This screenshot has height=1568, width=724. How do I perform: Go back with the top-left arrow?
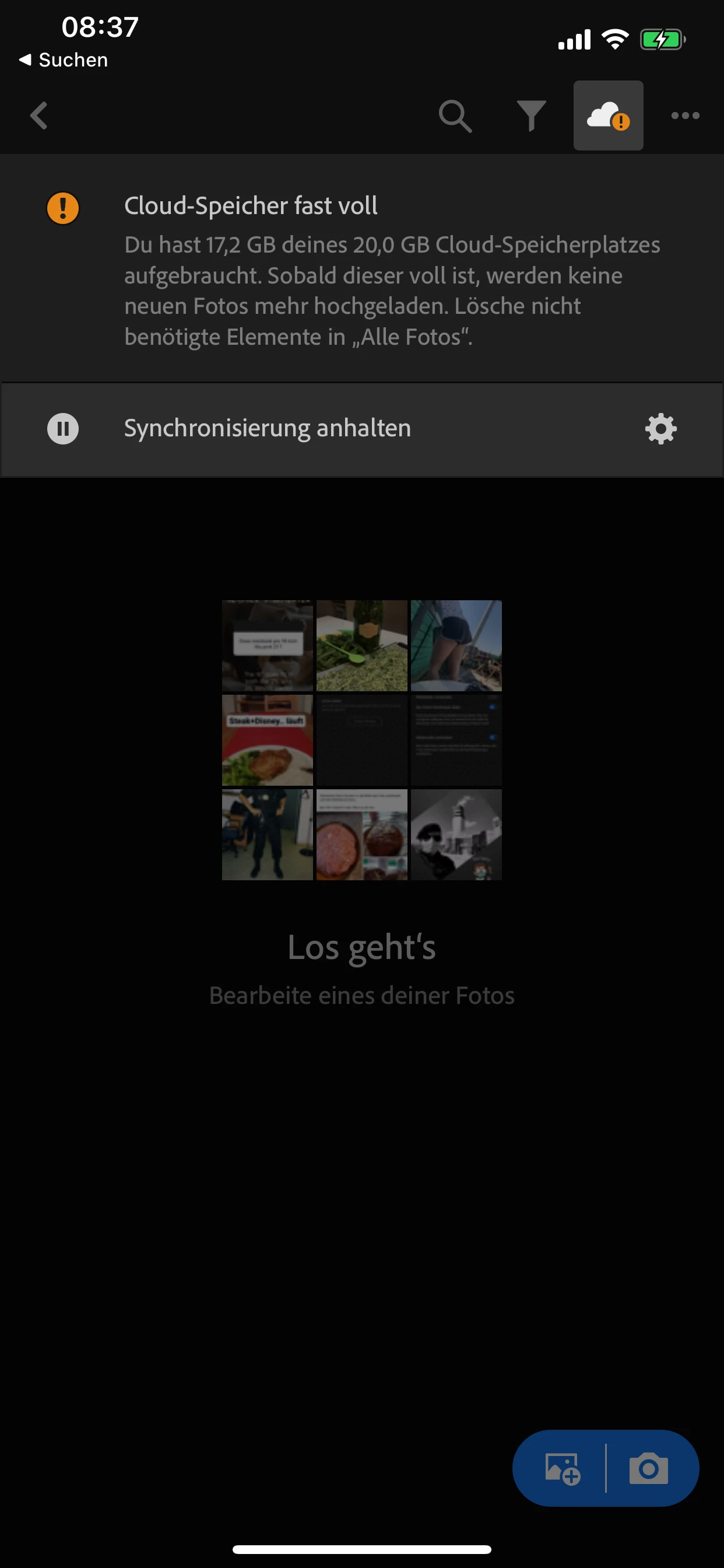39,116
